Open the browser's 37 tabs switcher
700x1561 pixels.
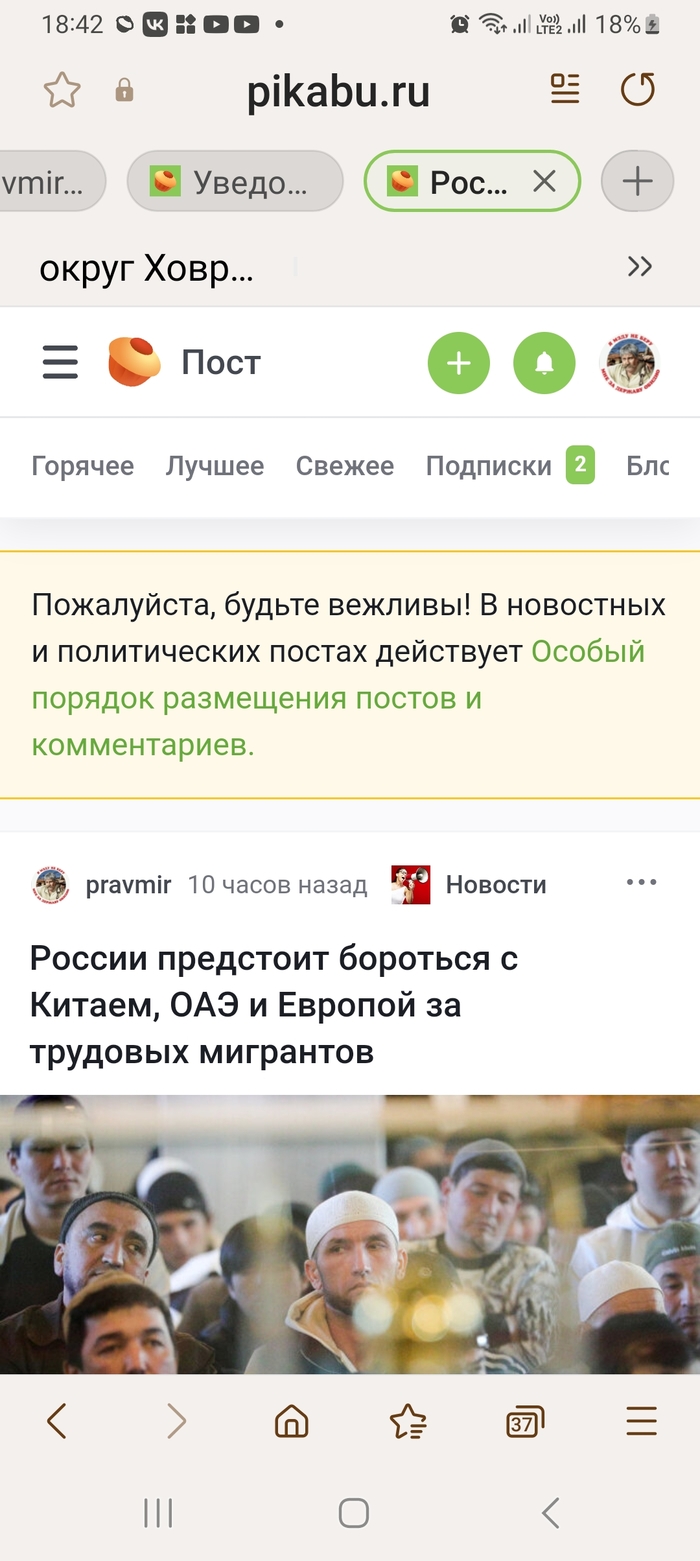524,1421
